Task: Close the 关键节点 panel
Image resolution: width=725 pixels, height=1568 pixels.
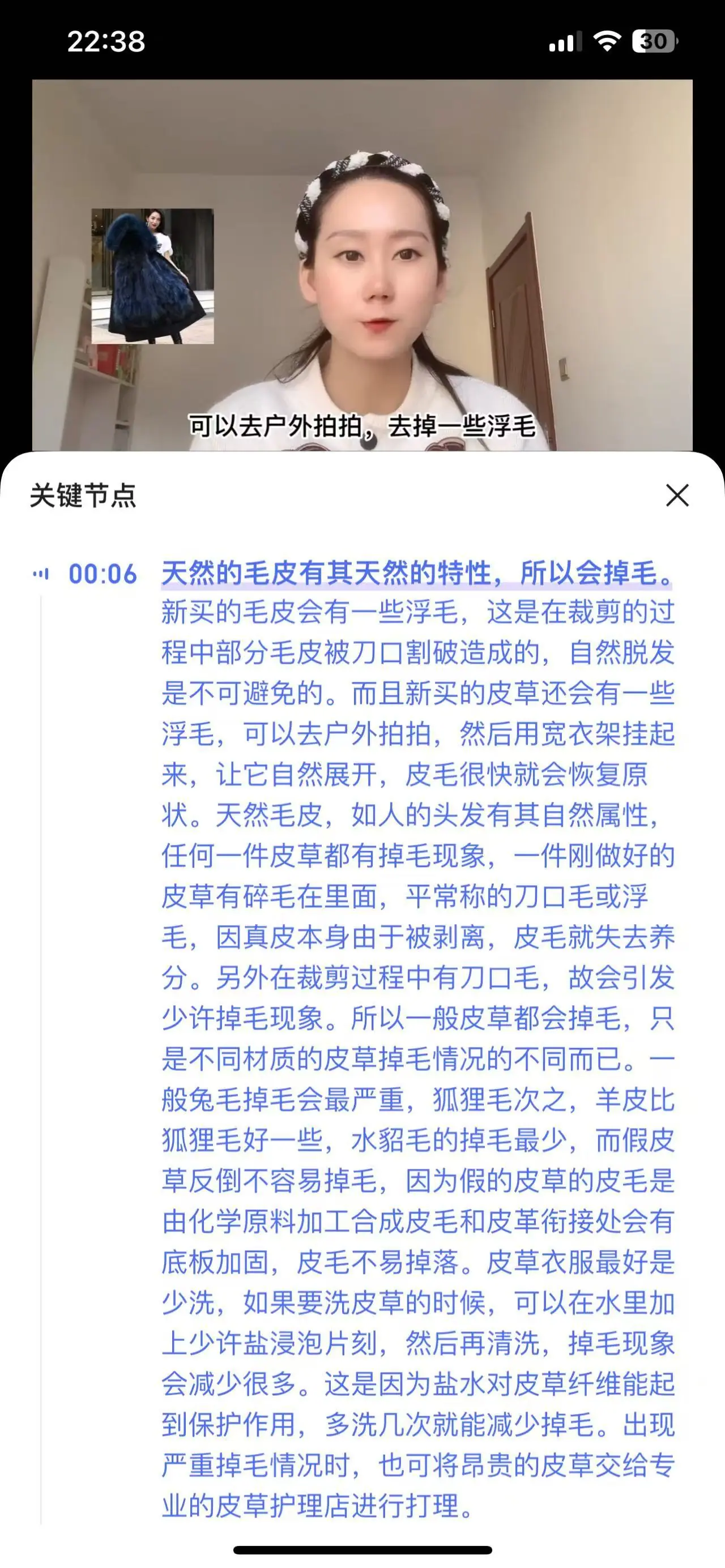Action: click(677, 495)
